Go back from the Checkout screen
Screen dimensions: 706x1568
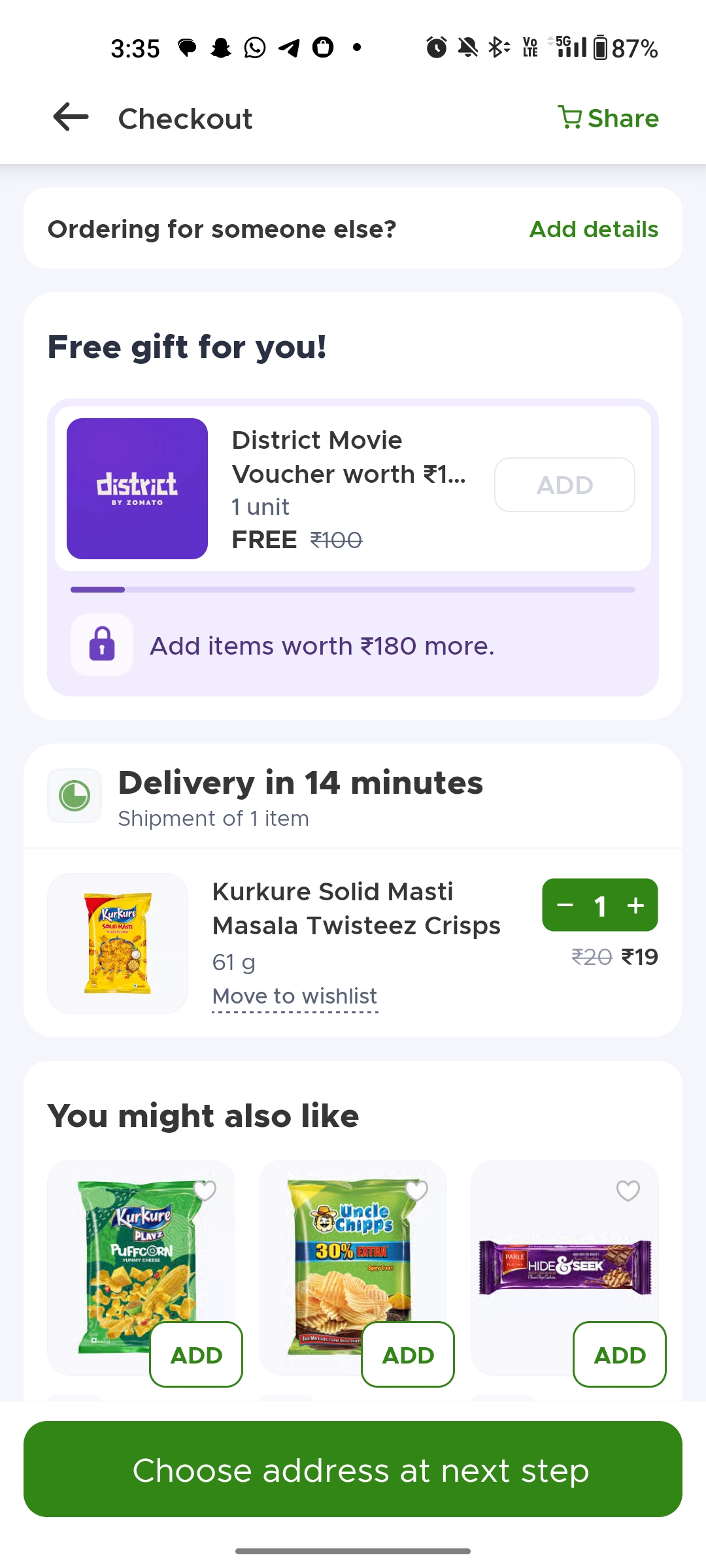(71, 118)
